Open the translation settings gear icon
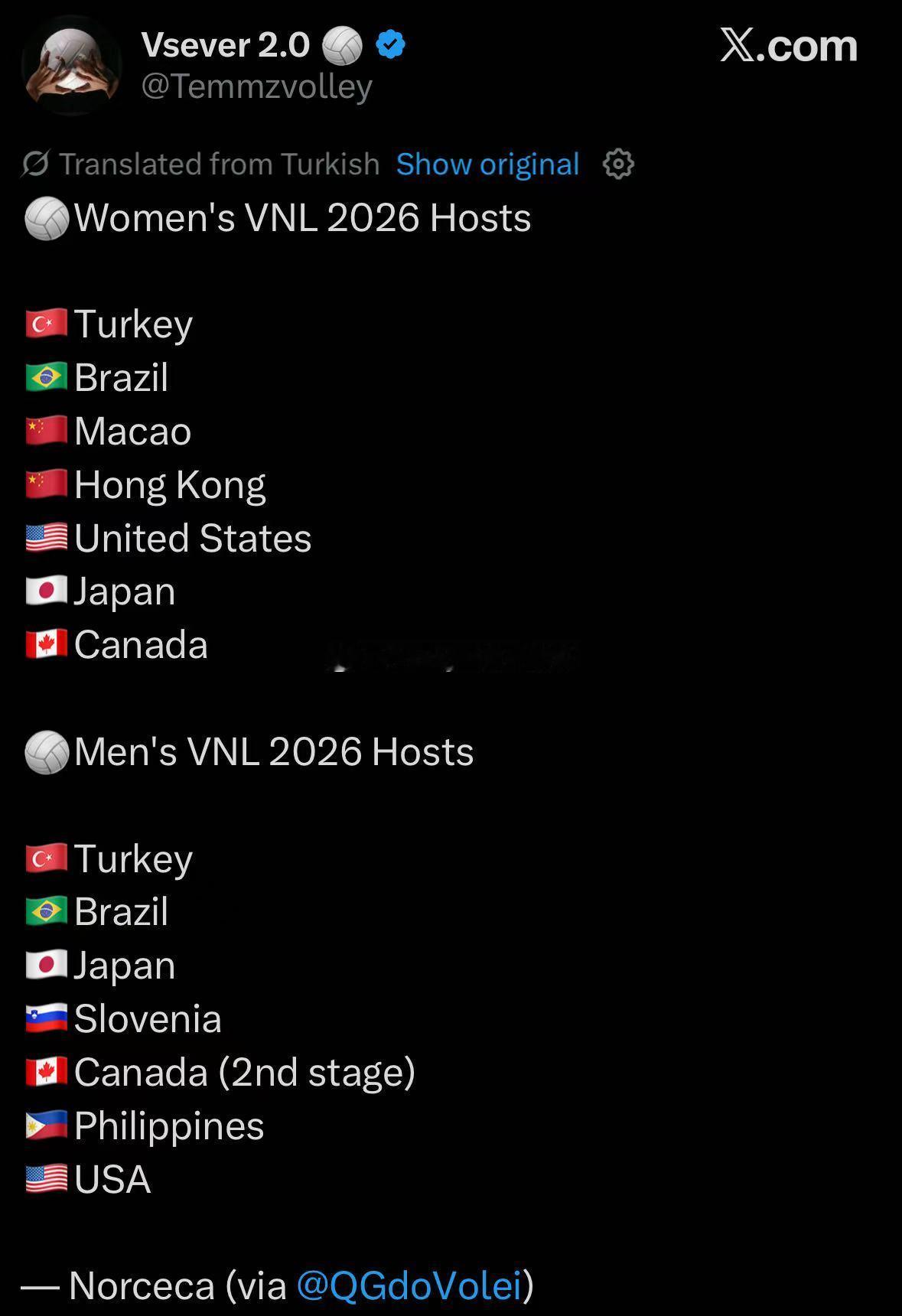The image size is (902, 1316). (618, 163)
